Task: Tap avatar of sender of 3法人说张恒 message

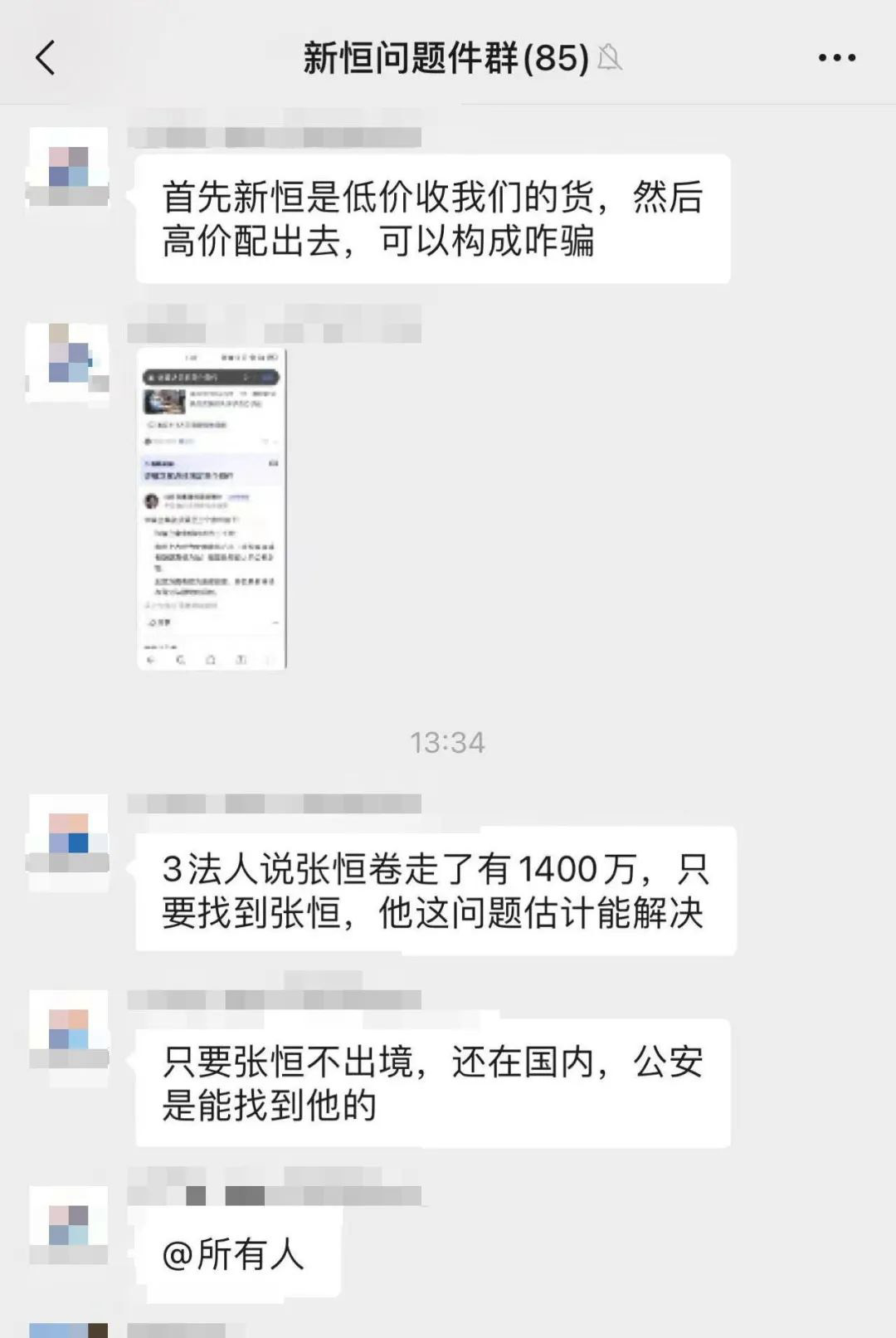Action: [69, 833]
